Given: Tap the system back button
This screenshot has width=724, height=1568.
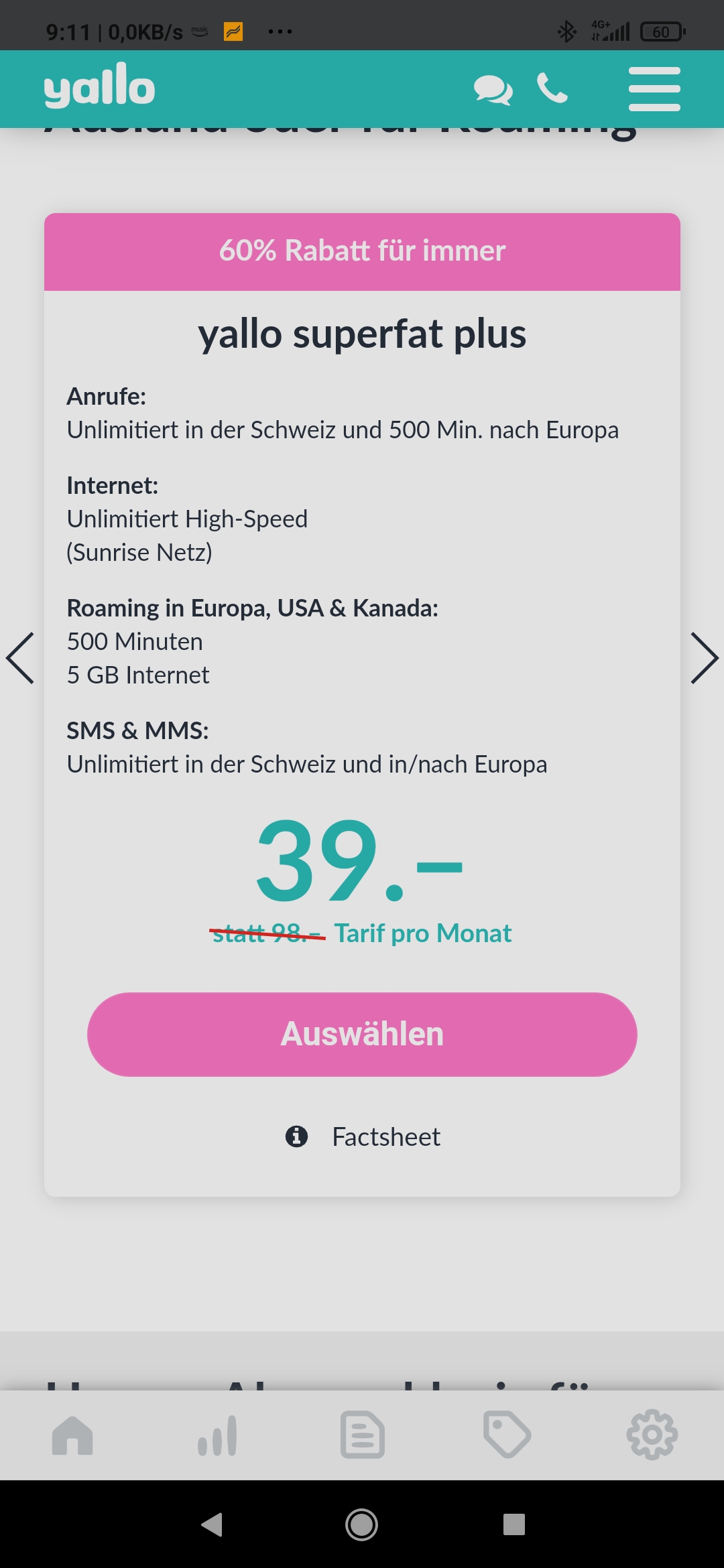Looking at the screenshot, I should point(212,1524).
